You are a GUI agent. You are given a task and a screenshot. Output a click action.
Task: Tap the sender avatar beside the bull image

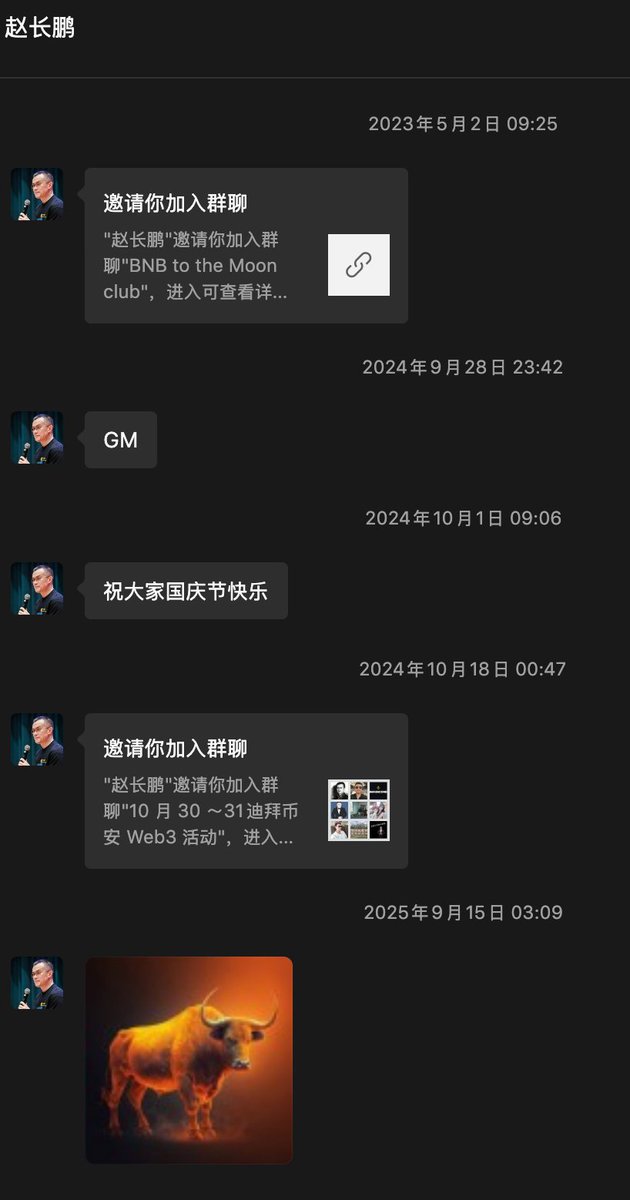click(x=37, y=983)
